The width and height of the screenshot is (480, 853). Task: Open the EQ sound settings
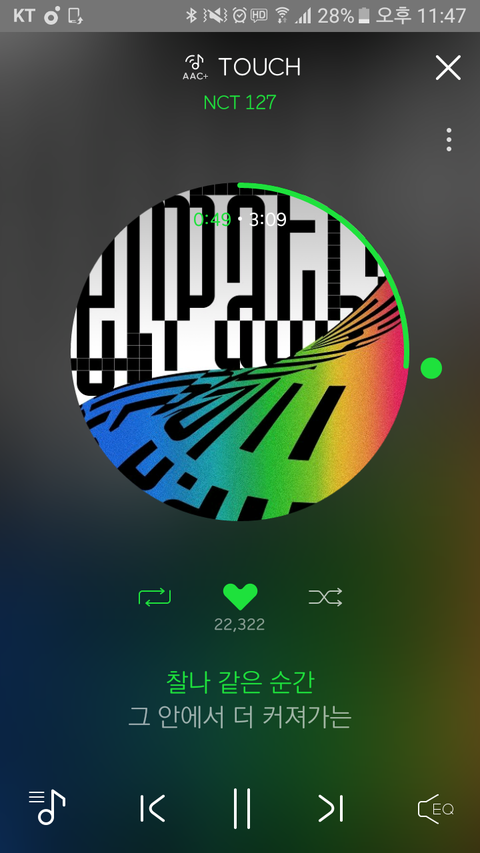click(435, 808)
